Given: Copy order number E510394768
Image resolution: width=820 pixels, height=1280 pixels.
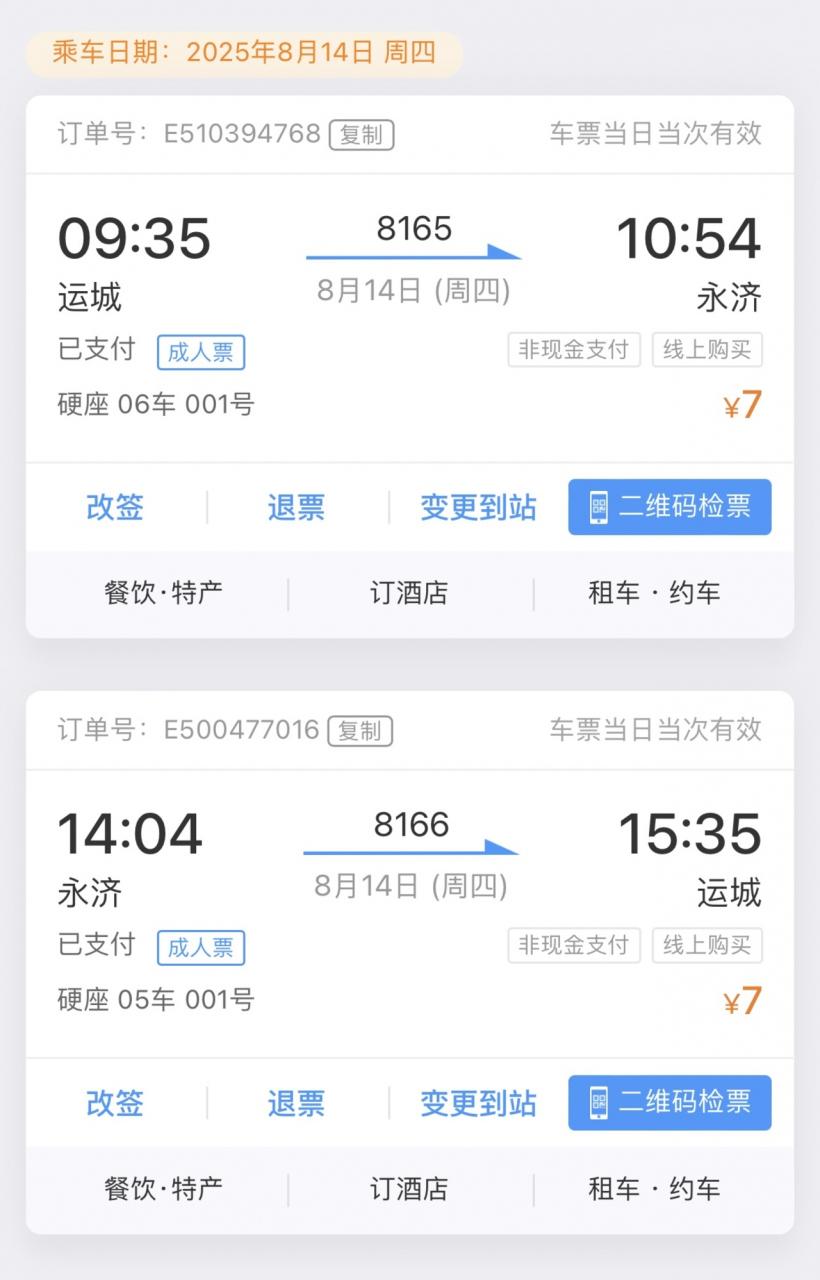Looking at the screenshot, I should pyautogui.click(x=362, y=134).
